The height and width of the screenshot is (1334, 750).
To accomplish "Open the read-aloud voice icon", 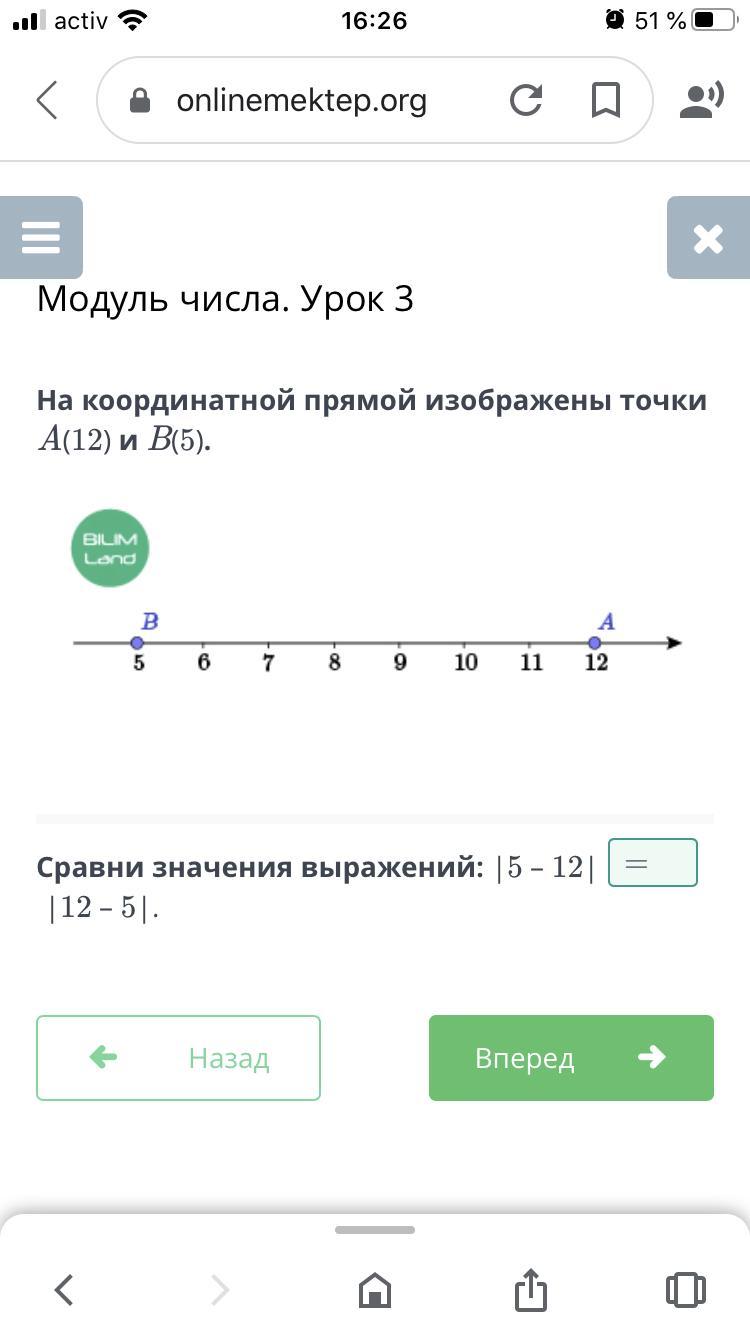I will click(702, 101).
